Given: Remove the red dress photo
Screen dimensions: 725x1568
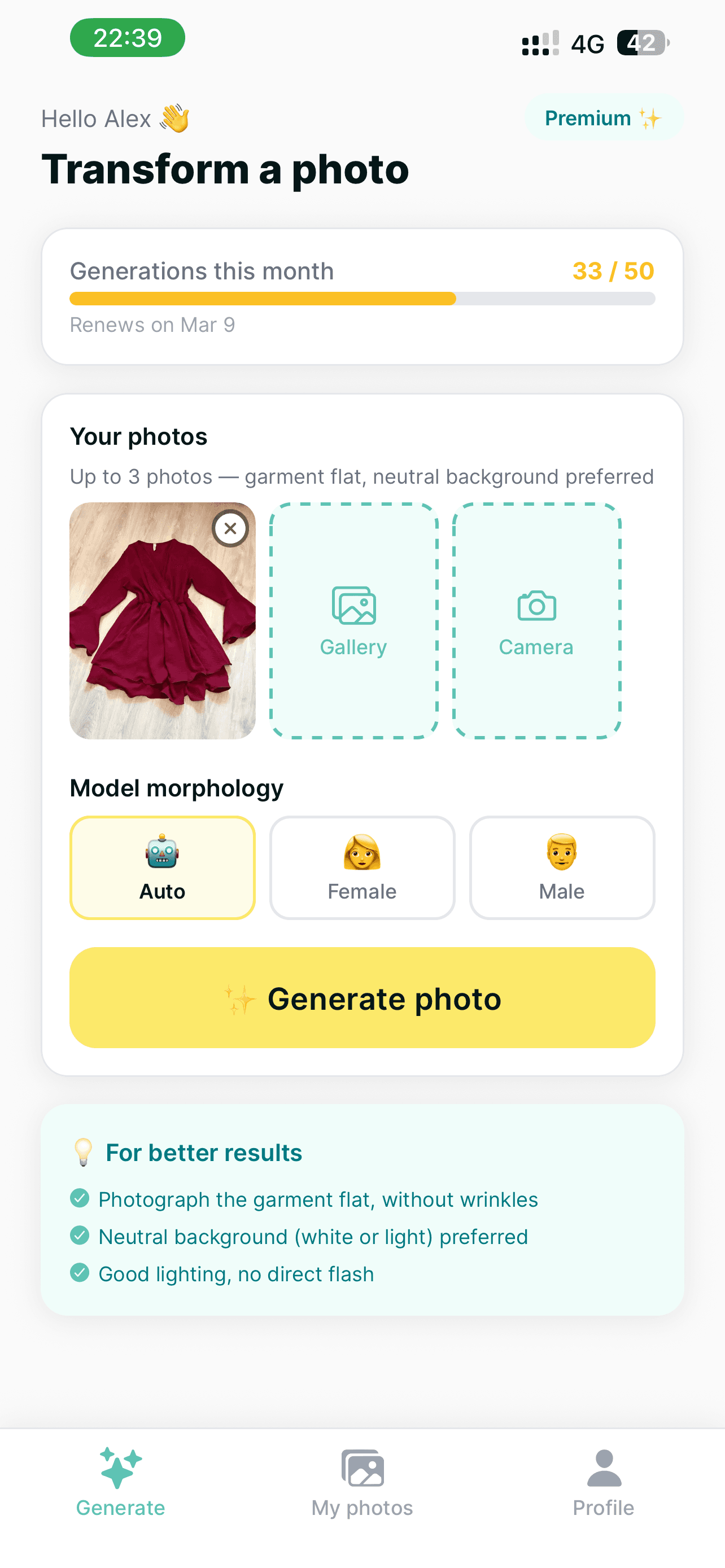Looking at the screenshot, I should point(230,529).
